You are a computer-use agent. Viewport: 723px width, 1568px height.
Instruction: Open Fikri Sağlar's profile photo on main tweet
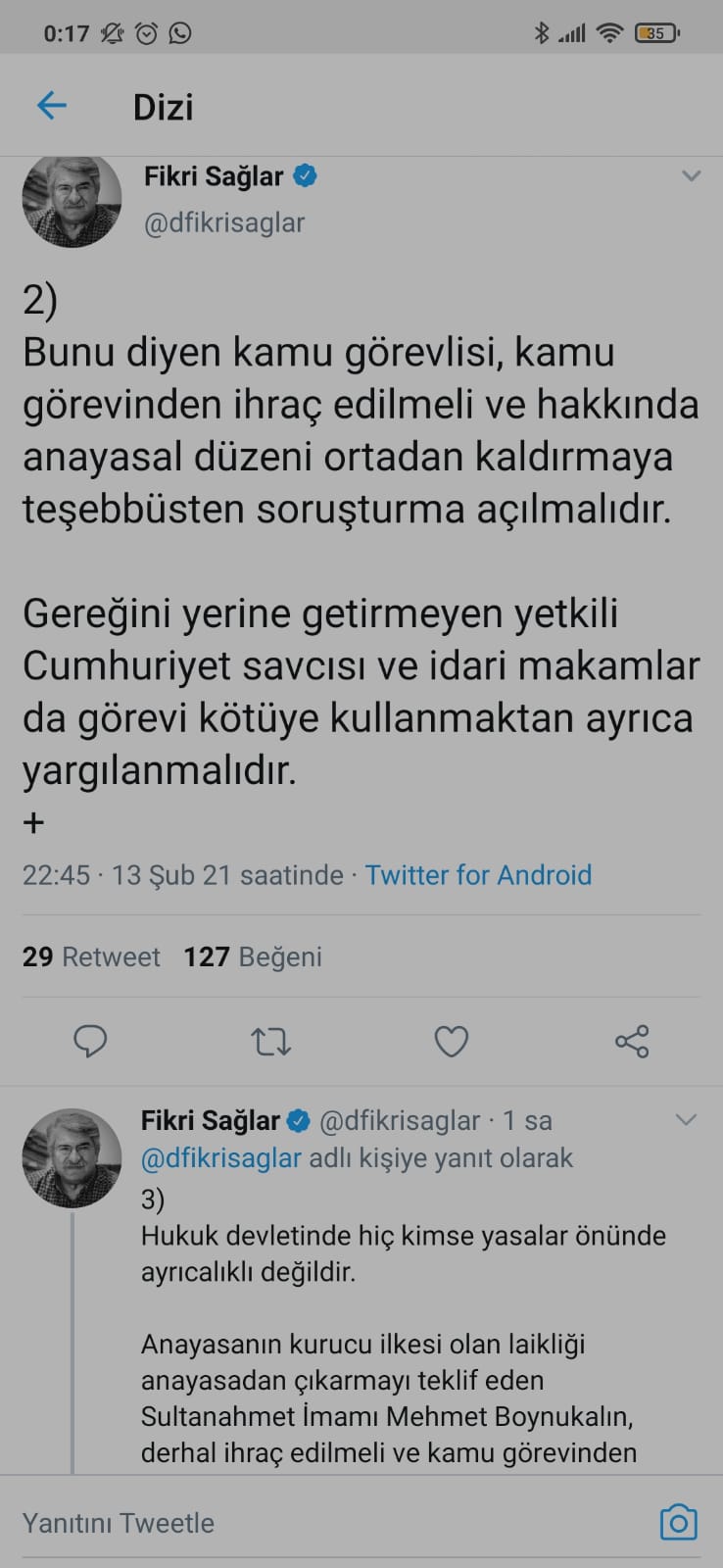(x=72, y=199)
